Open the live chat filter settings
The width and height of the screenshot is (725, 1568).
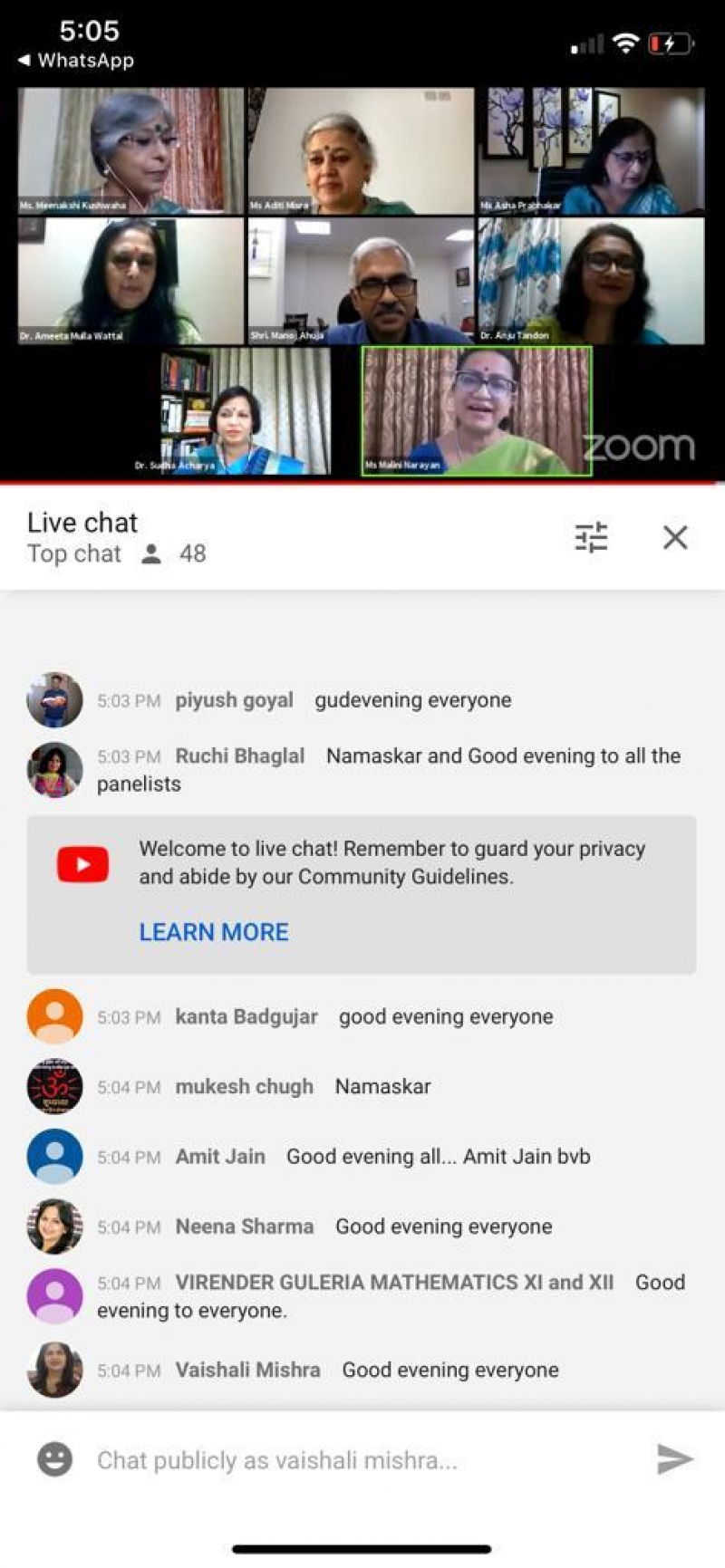[591, 537]
